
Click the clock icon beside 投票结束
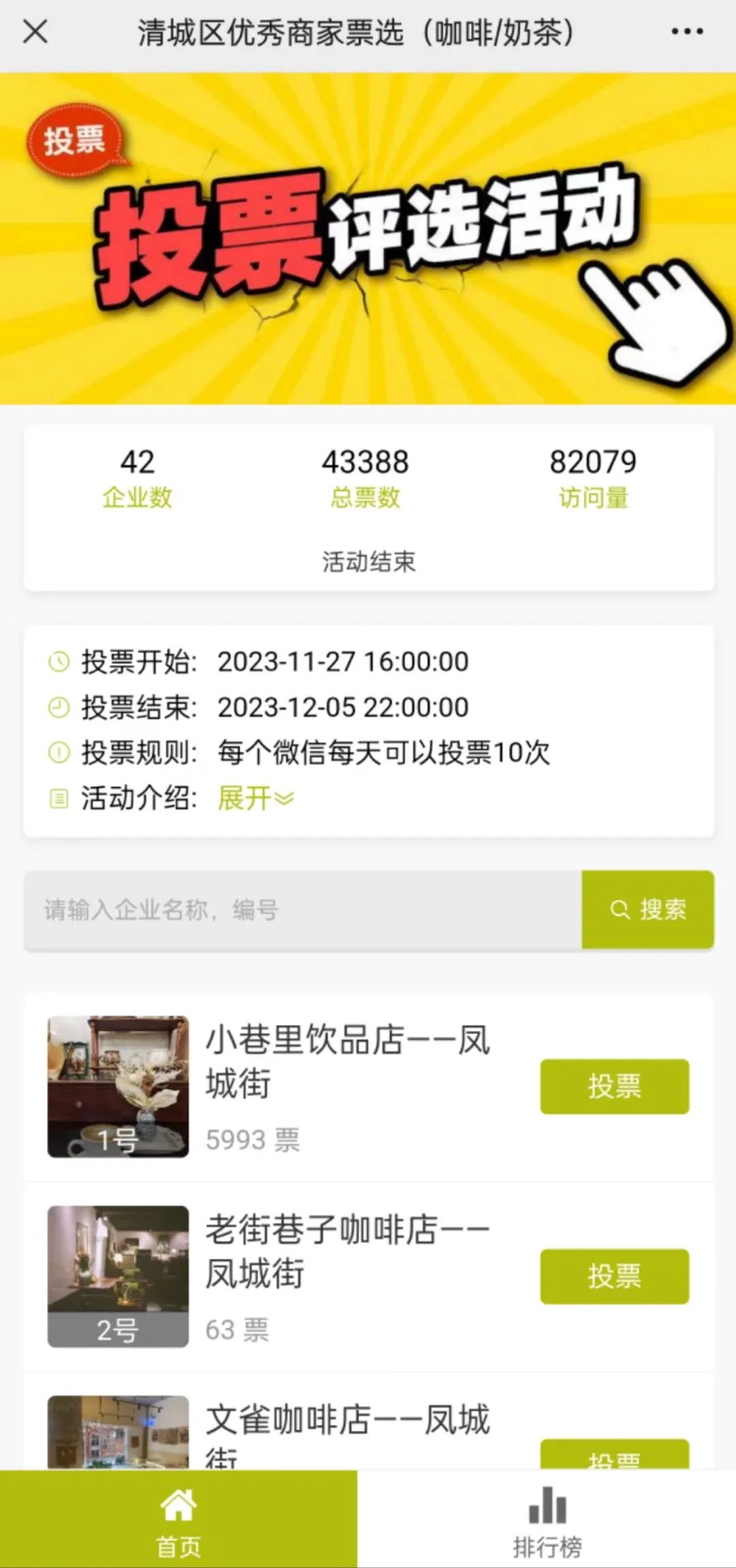point(58,707)
